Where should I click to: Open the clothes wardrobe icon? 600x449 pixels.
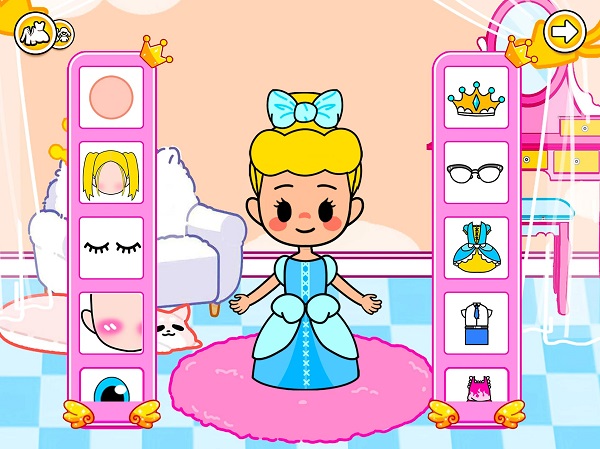click(x=33, y=36)
